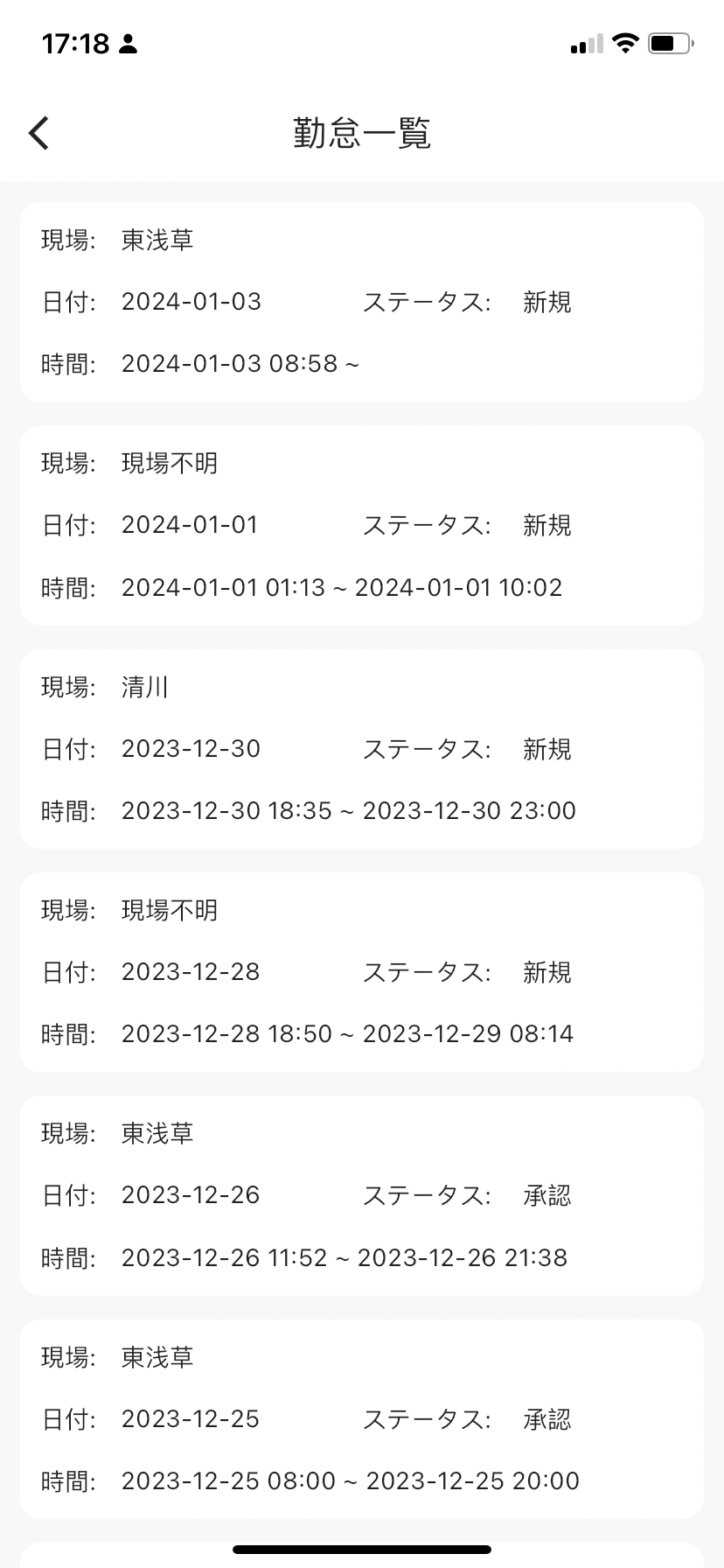
Task: Open the 現場不明 record dated 2024-01-01
Action: [362, 525]
